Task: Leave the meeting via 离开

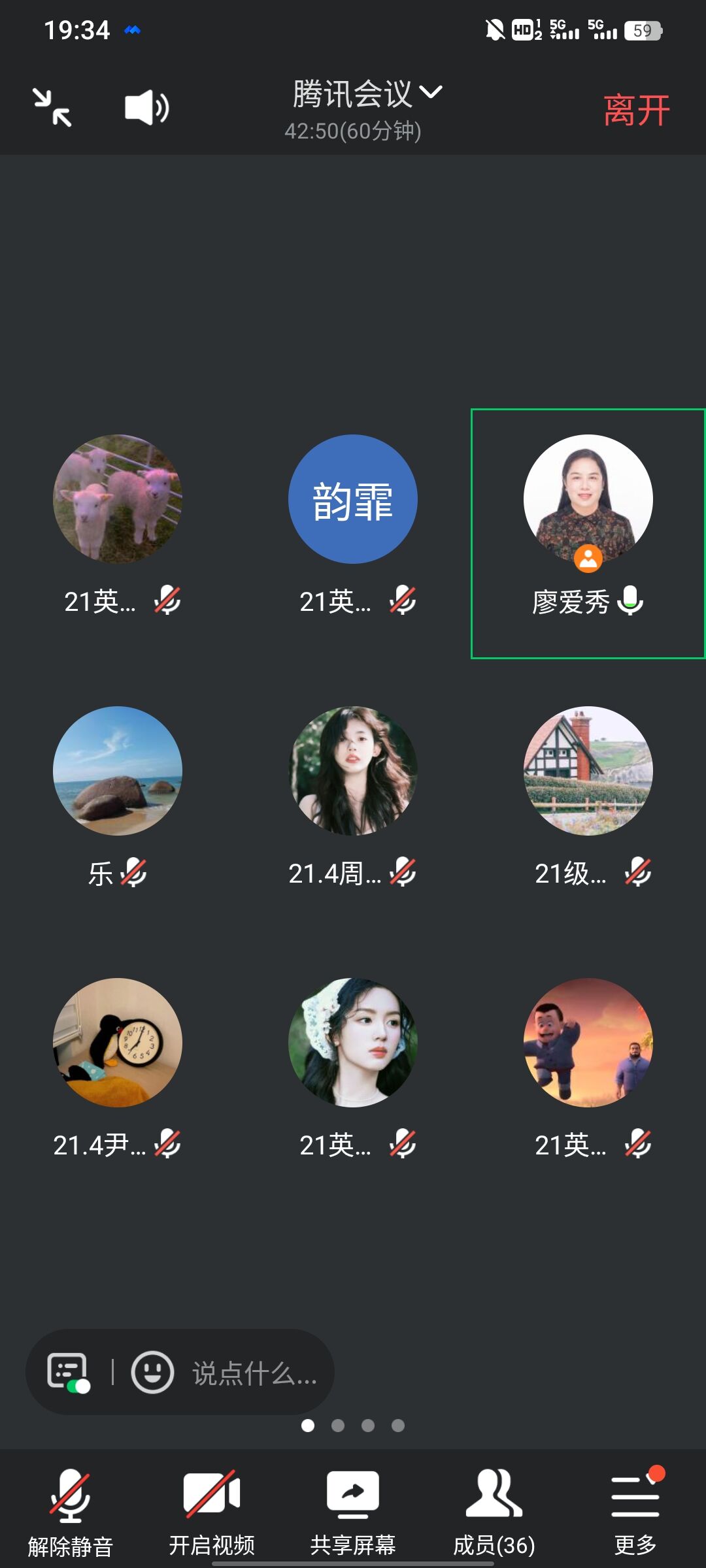Action: pos(636,110)
